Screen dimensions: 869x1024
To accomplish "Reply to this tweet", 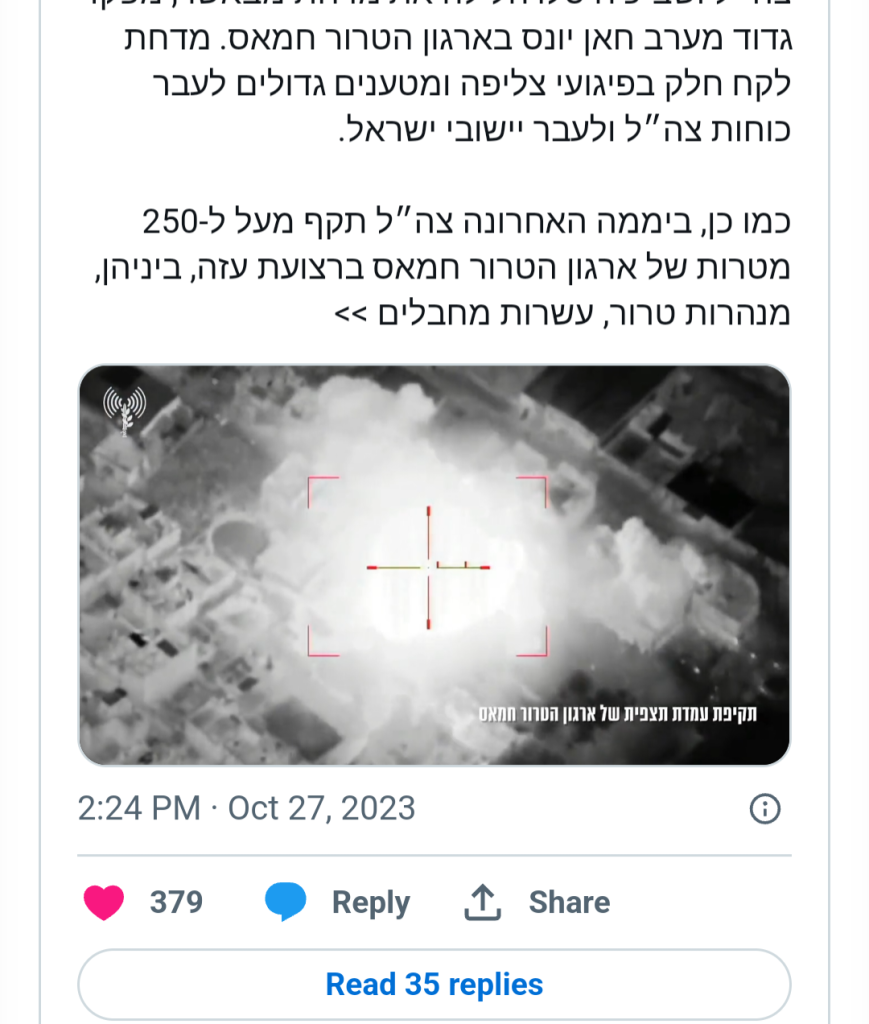I will [338, 903].
